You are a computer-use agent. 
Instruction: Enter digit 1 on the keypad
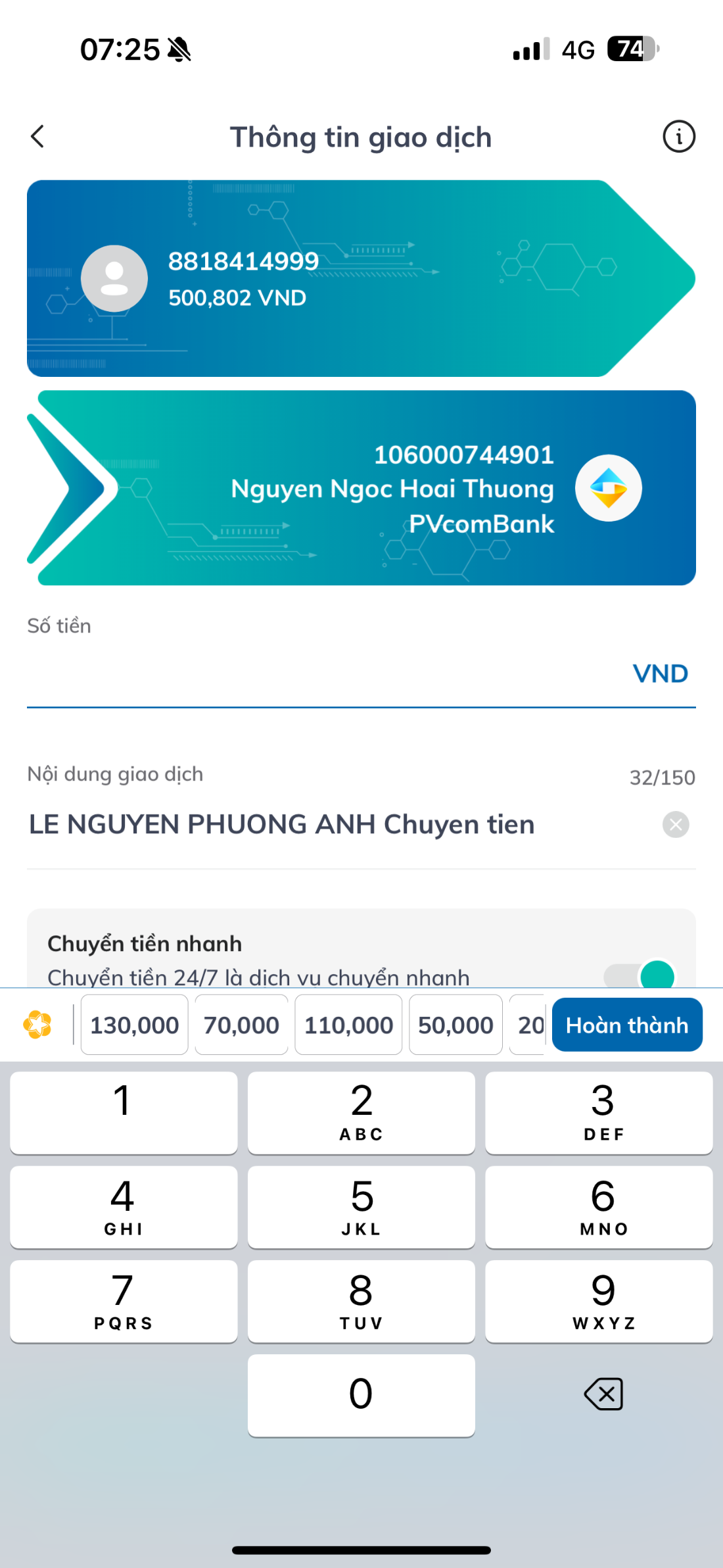[x=124, y=1112]
